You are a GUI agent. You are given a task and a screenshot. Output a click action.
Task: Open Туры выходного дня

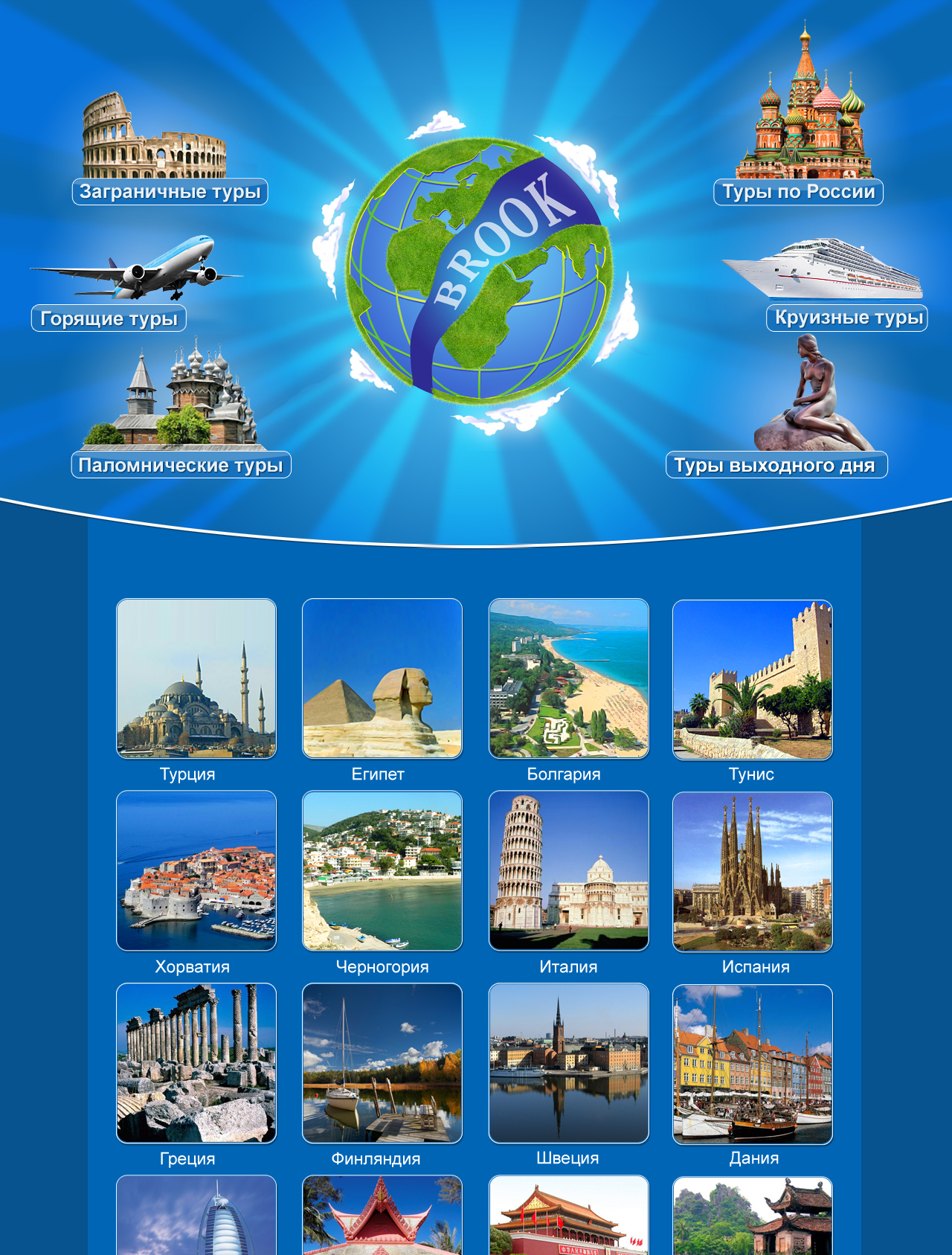(x=776, y=465)
